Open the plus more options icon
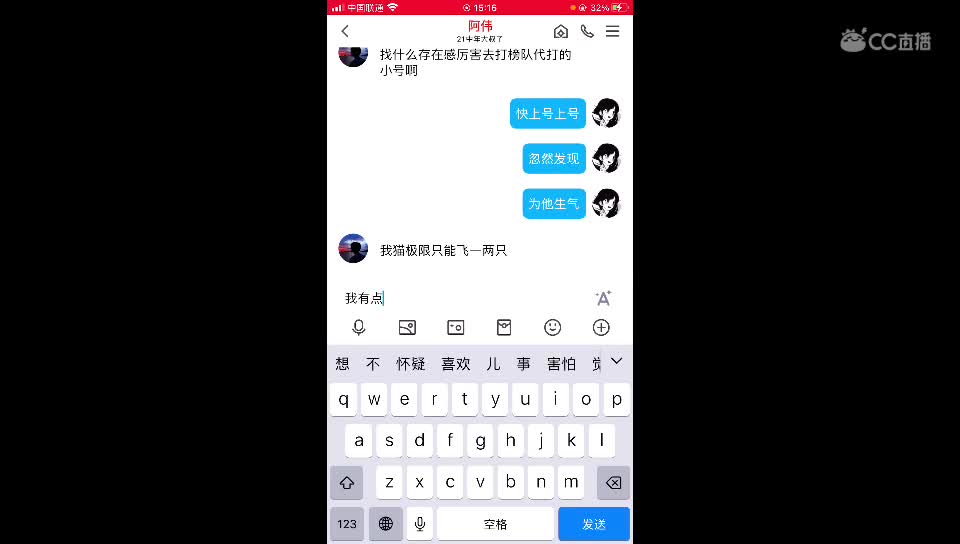This screenshot has height=544, width=960. point(601,327)
